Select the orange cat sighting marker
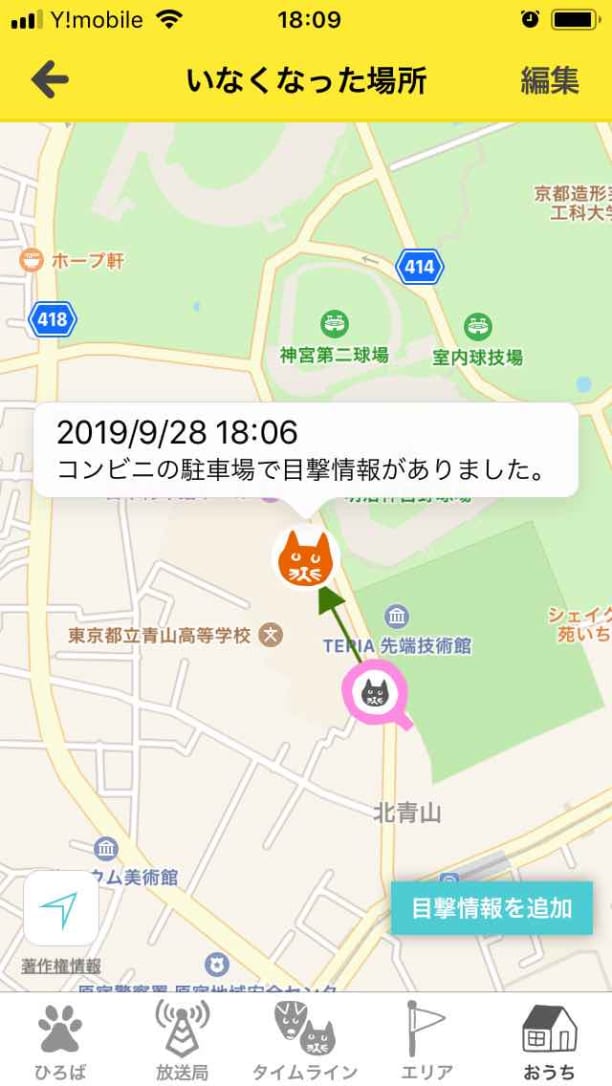This screenshot has width=612, height=1086. click(x=304, y=558)
